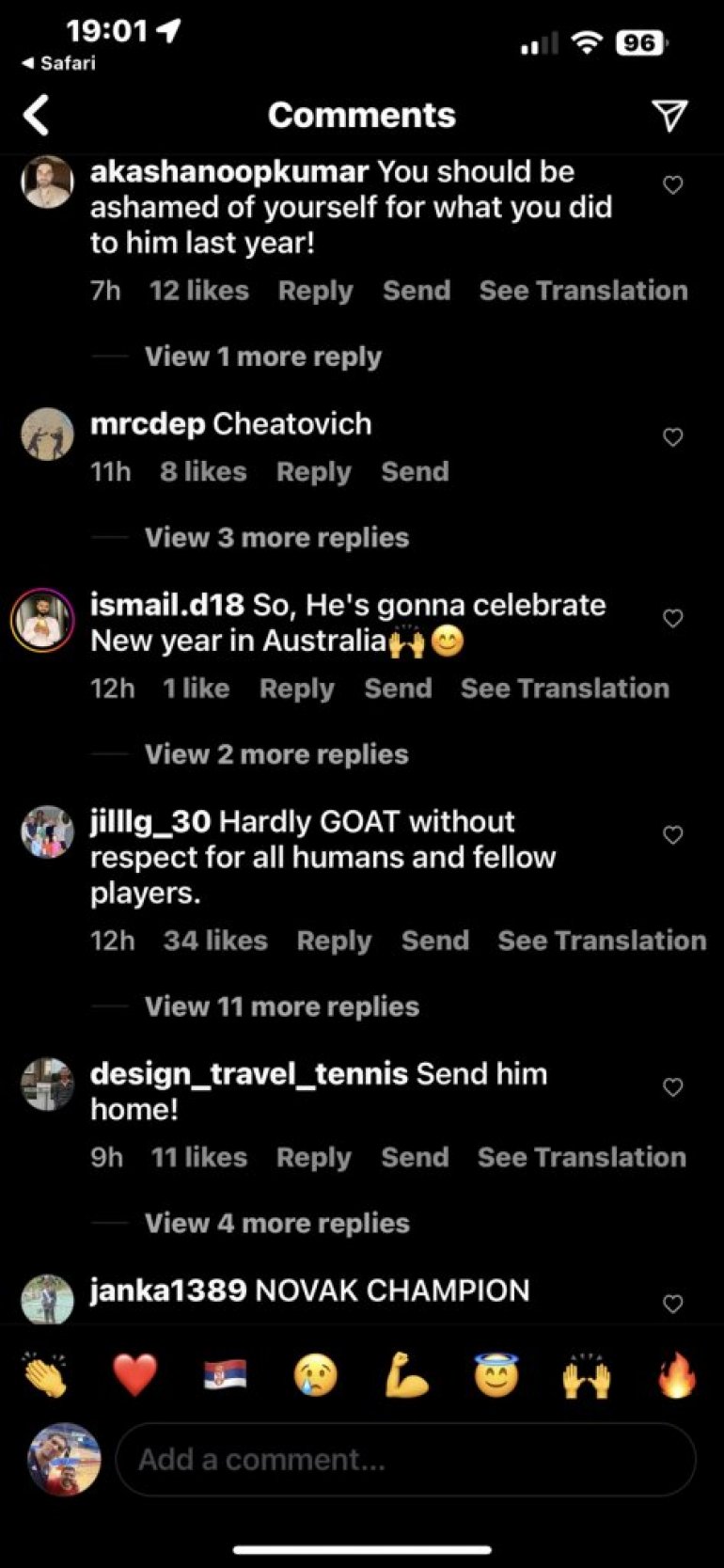This screenshot has width=724, height=1568.
Task: Expand 'View 11 more replies'
Action: [x=281, y=1006]
